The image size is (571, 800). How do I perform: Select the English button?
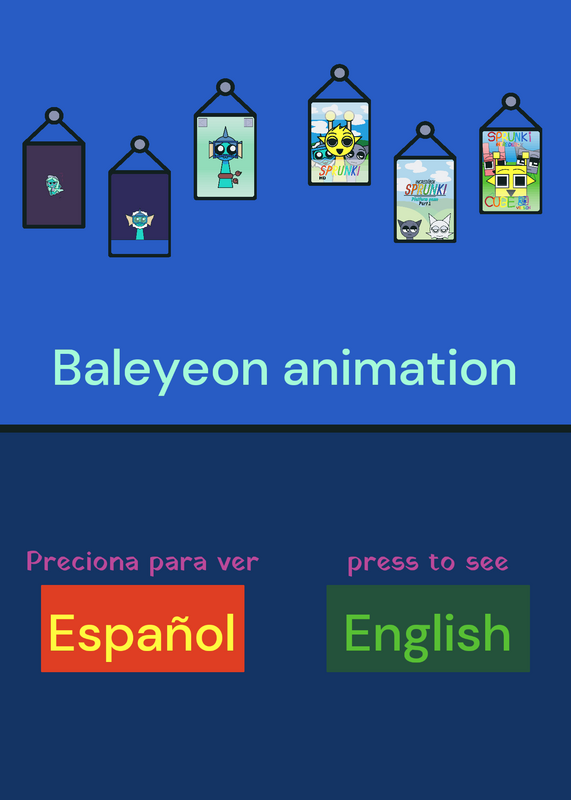428,628
